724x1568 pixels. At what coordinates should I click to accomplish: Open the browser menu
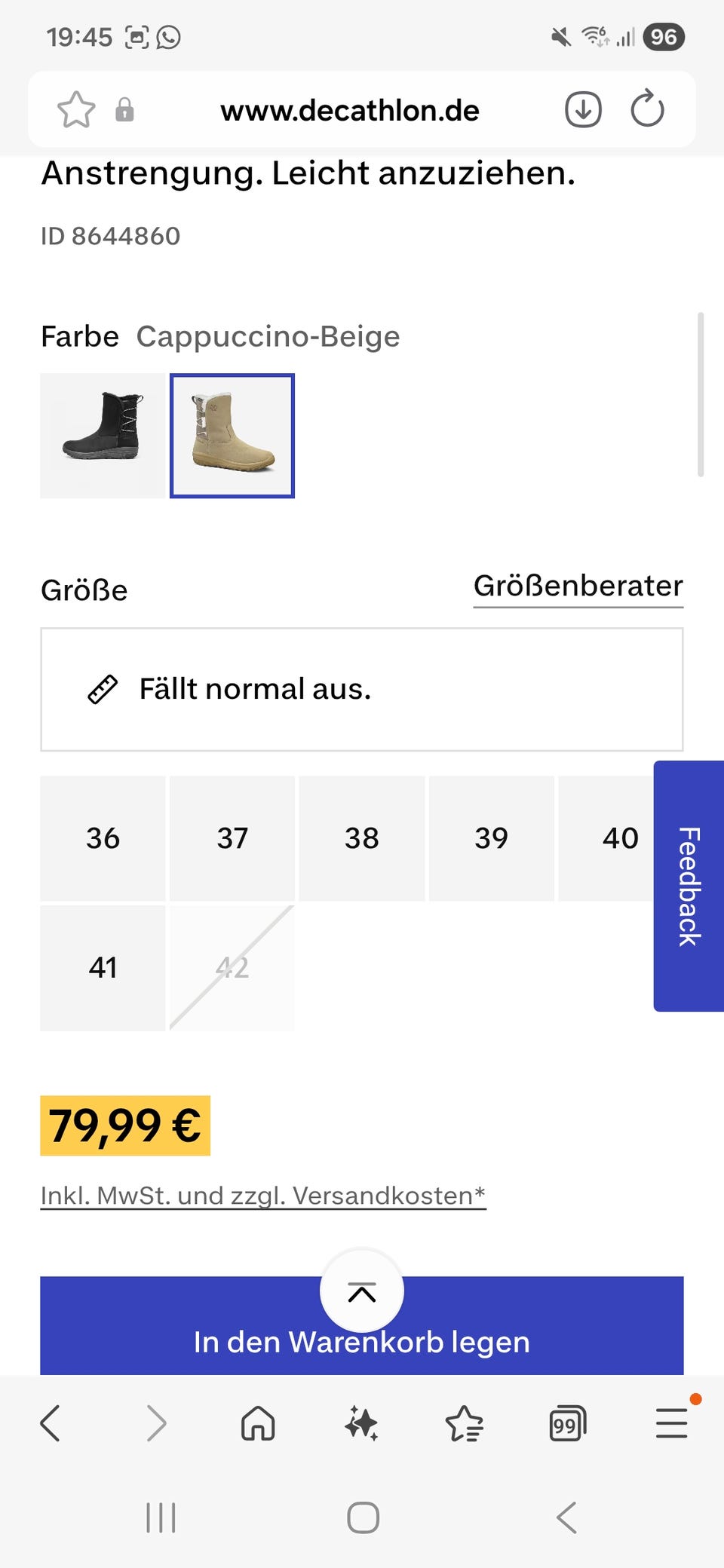[670, 1423]
